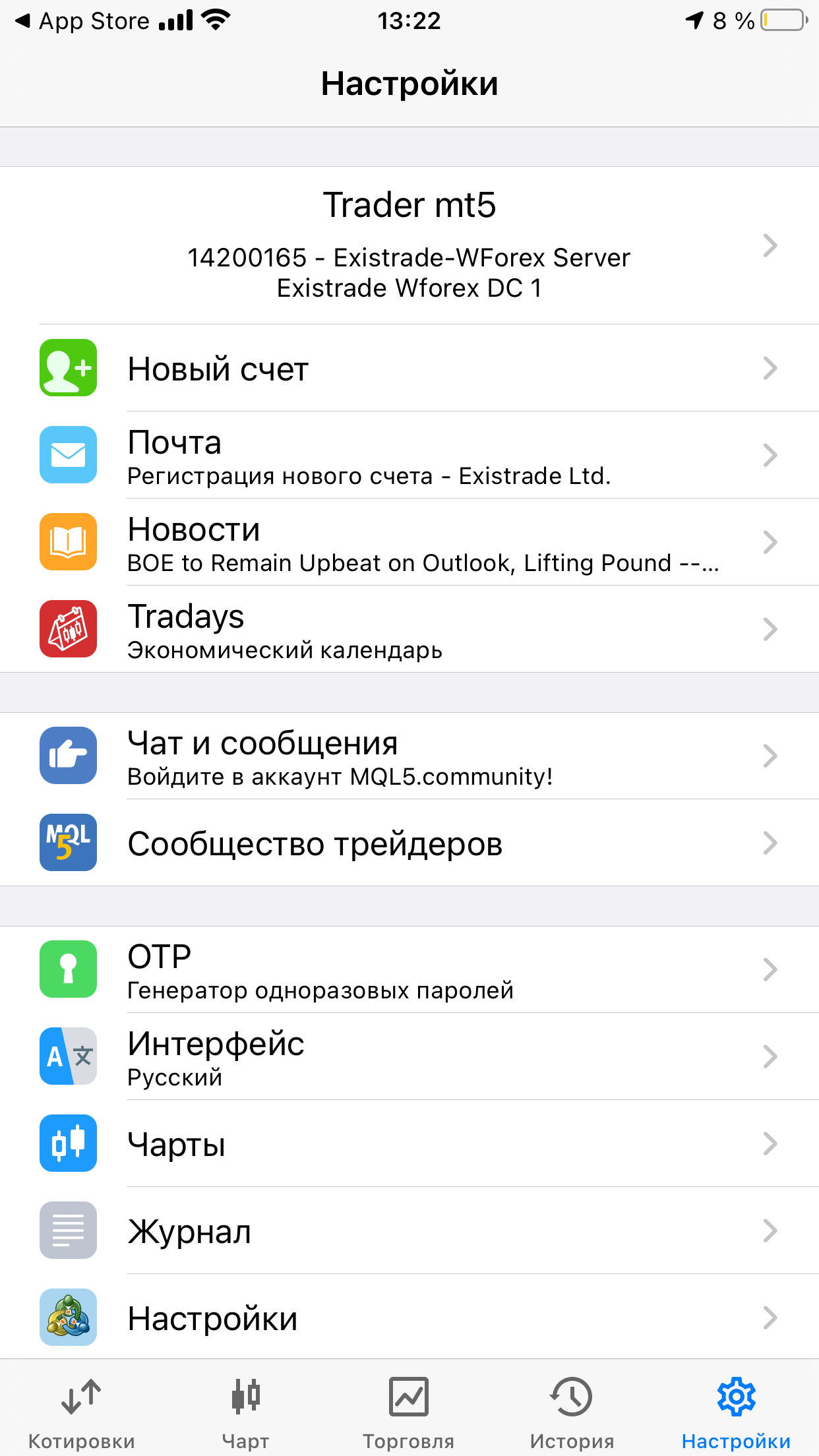Open Tradays economic calendar
The height and width of the screenshot is (1456, 819).
pyautogui.click(x=409, y=629)
